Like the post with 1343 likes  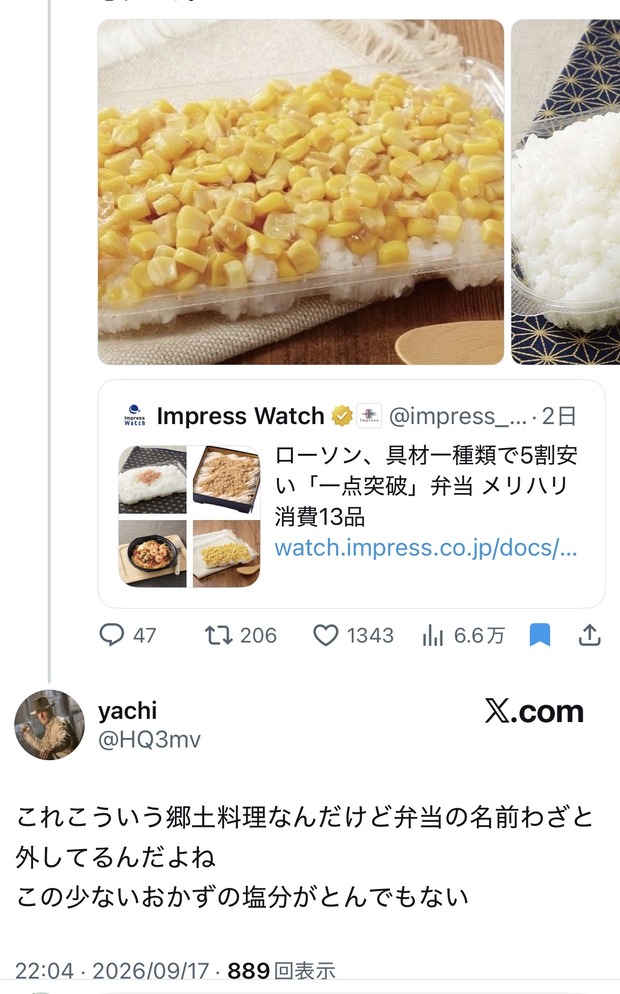pos(354,635)
